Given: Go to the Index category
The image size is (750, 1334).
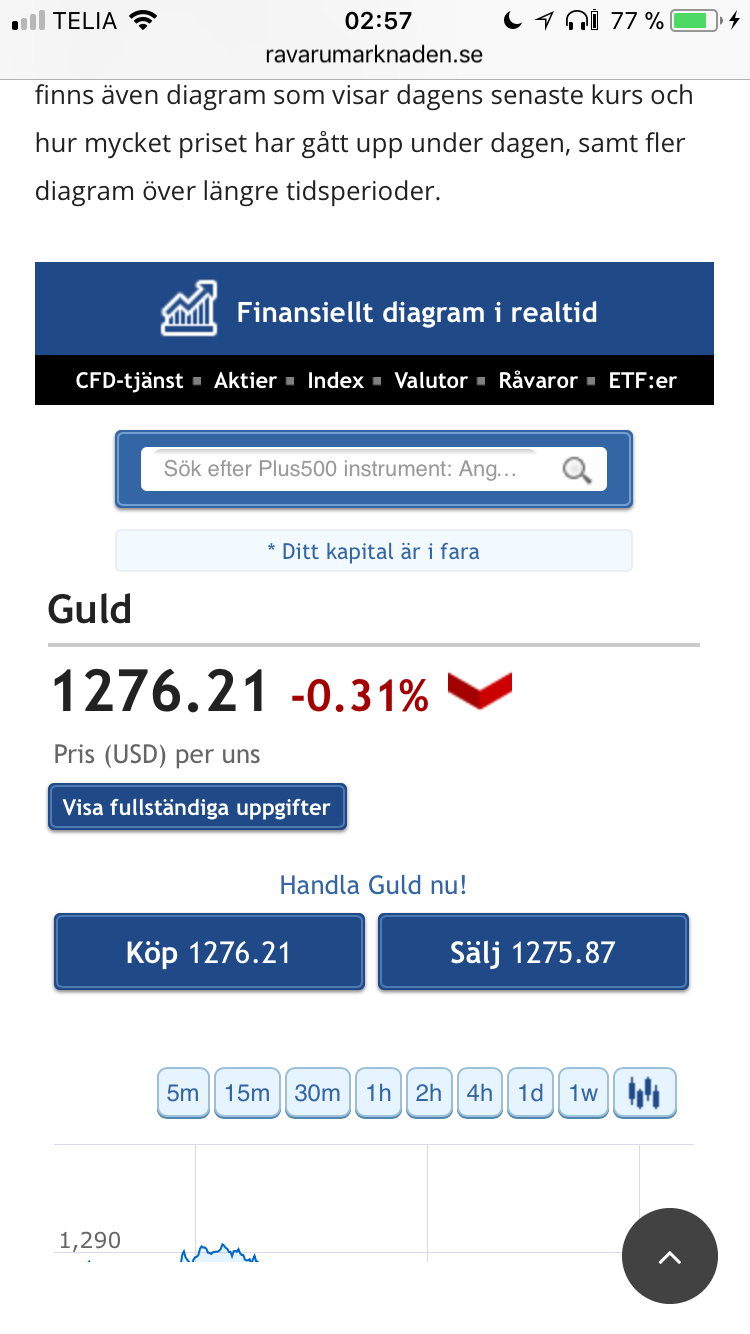Looking at the screenshot, I should click(x=335, y=381).
